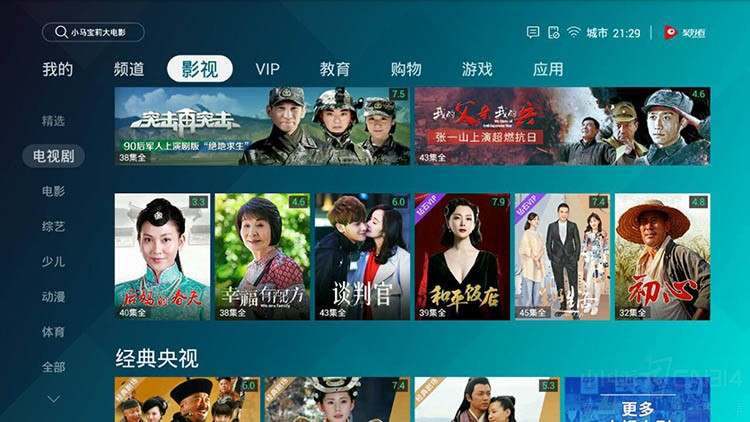Open 动漫 category in sidebar
Screen dimensions: 750x422
pos(53,297)
